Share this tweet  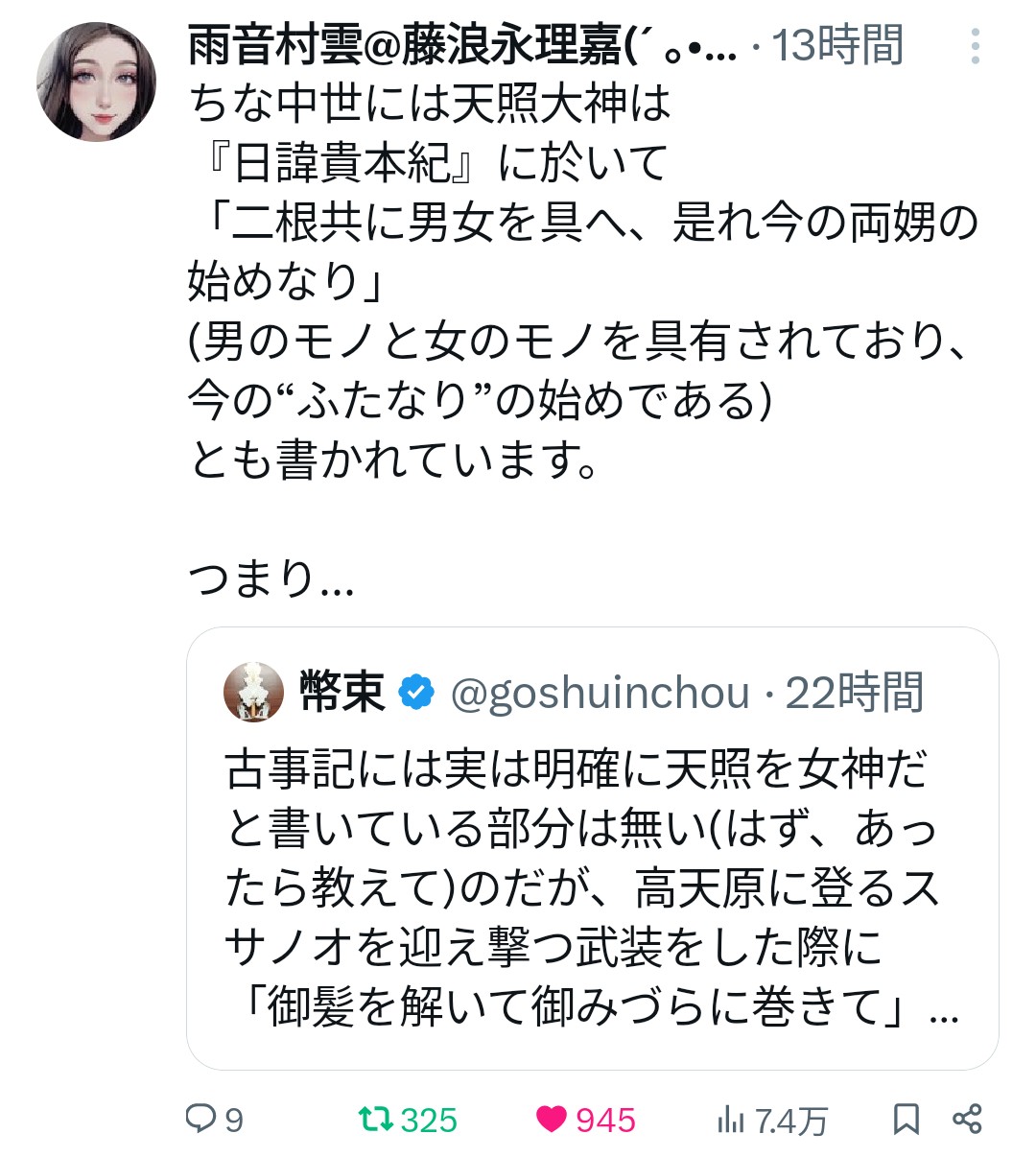[967, 1119]
